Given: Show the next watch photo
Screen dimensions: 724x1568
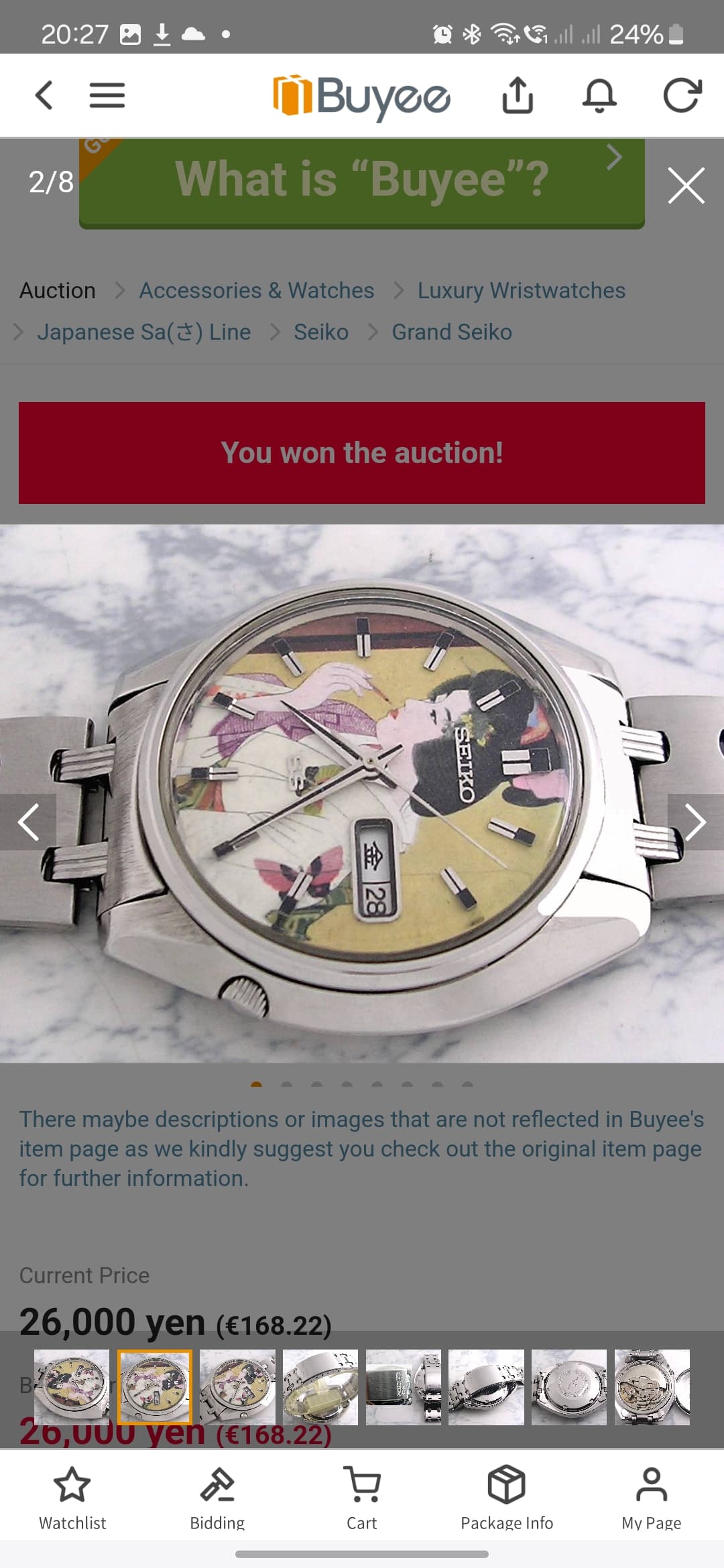Looking at the screenshot, I should click(x=696, y=822).
